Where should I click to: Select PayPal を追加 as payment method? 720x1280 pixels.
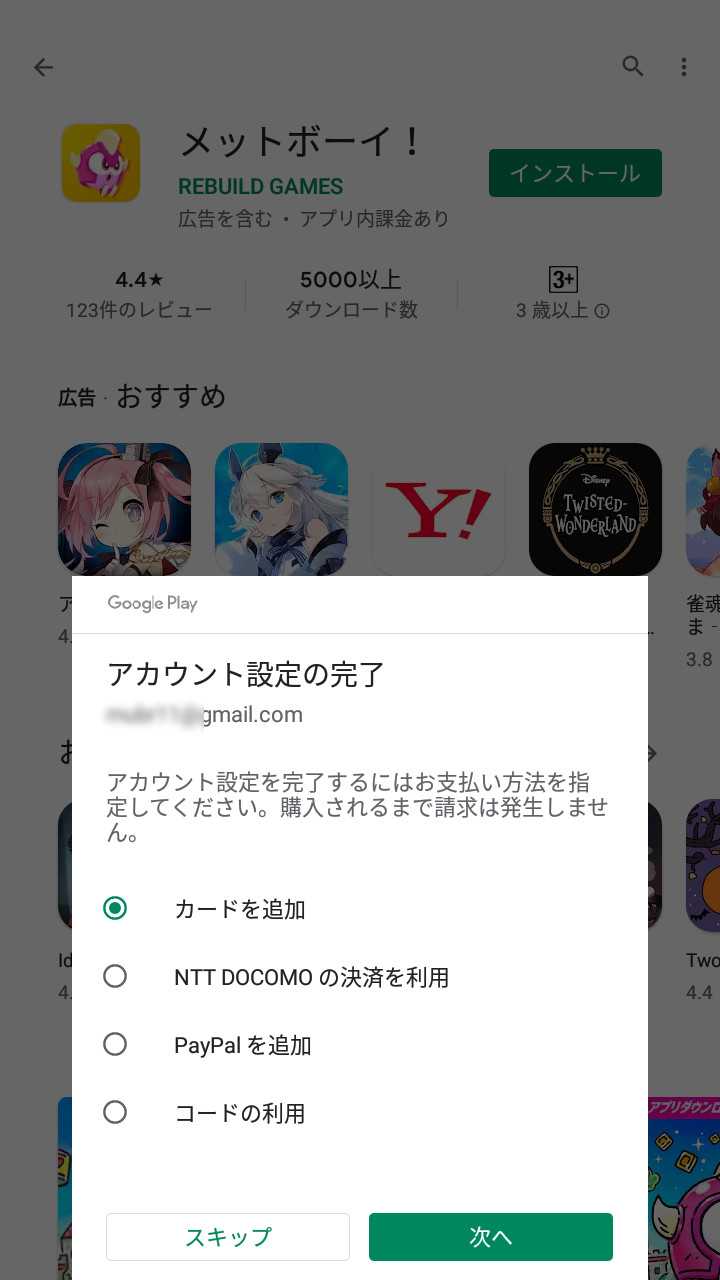coord(116,1045)
